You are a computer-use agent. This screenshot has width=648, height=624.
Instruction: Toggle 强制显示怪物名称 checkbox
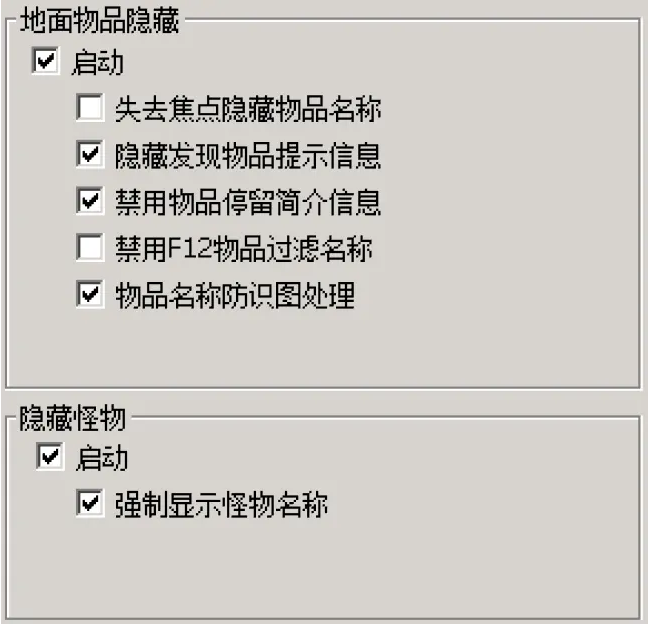pos(89,505)
